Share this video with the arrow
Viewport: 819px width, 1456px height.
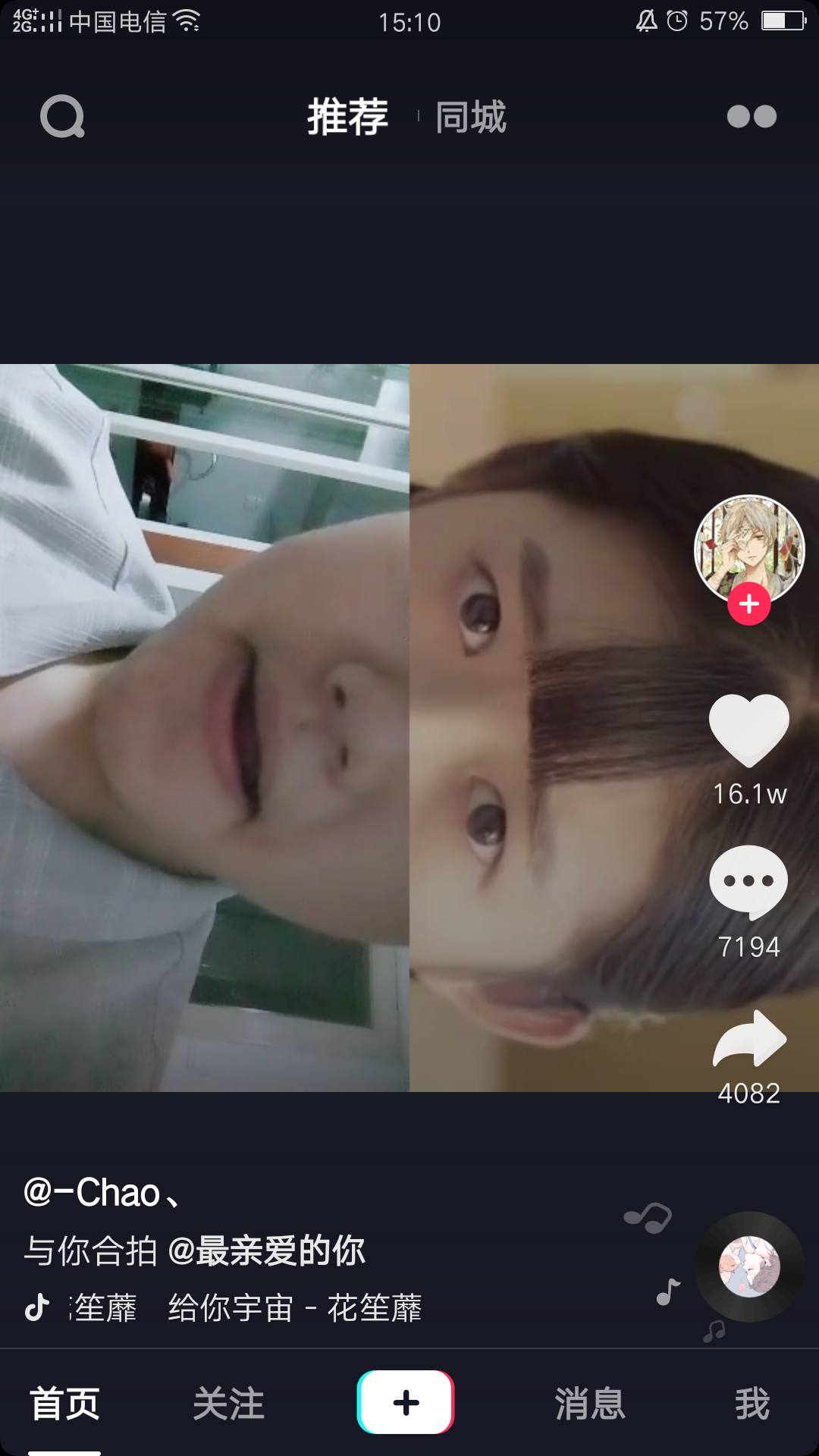click(749, 1039)
